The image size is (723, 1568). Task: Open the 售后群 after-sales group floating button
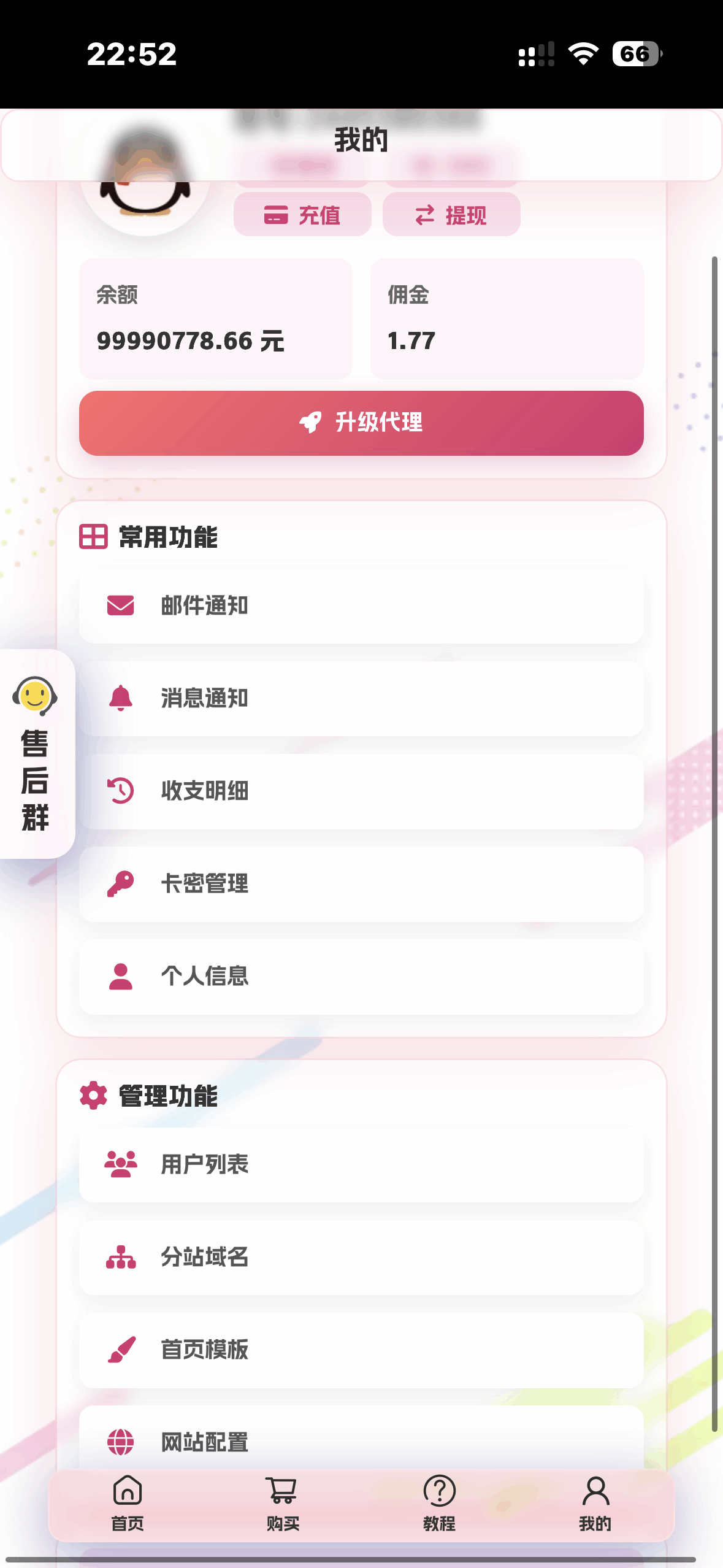(36, 755)
